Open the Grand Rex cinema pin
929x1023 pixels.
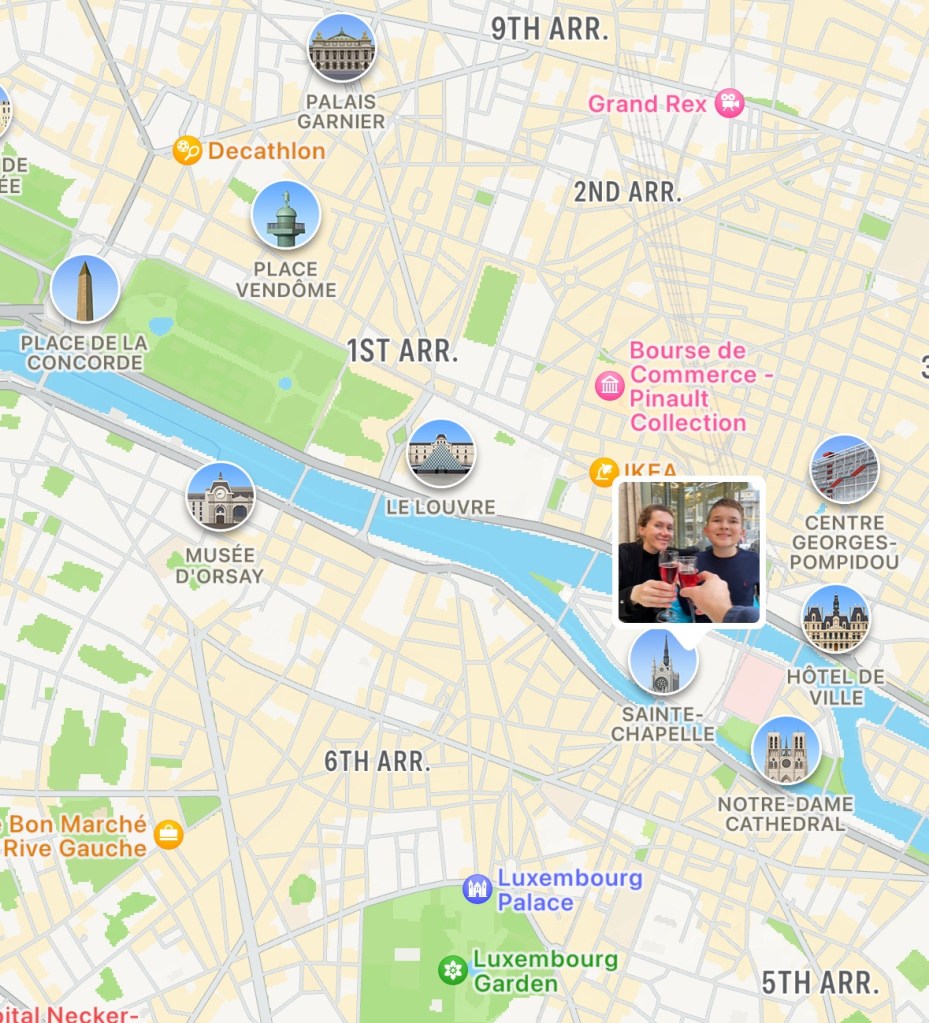click(x=731, y=103)
